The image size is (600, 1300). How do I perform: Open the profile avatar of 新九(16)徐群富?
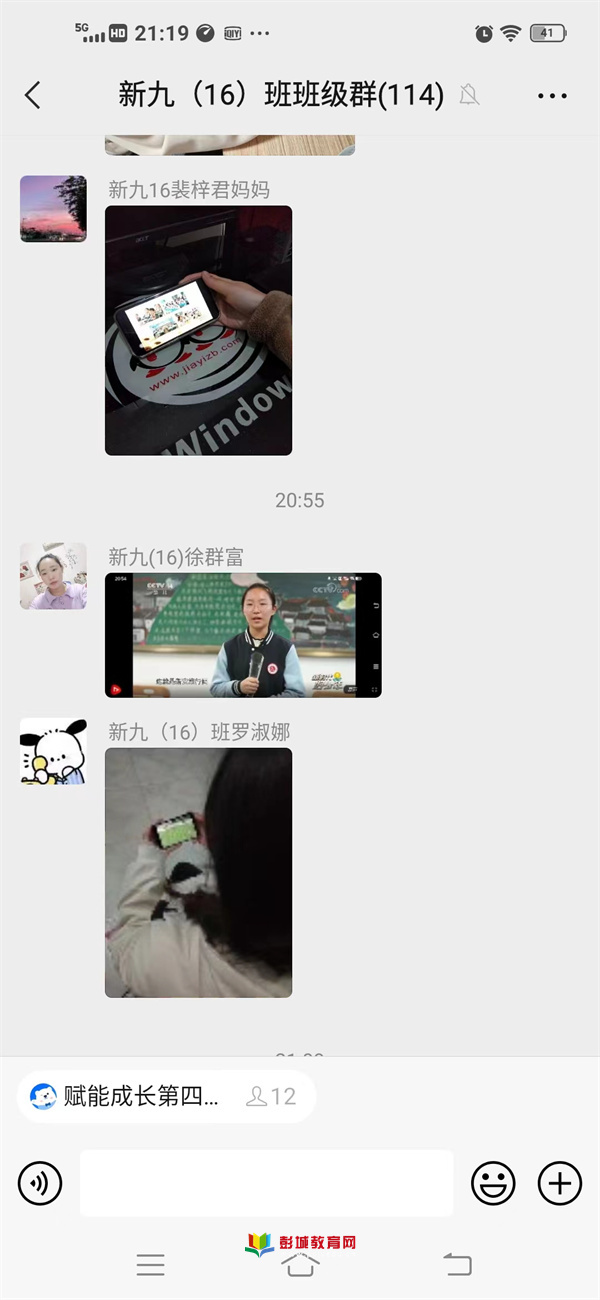tap(53, 576)
